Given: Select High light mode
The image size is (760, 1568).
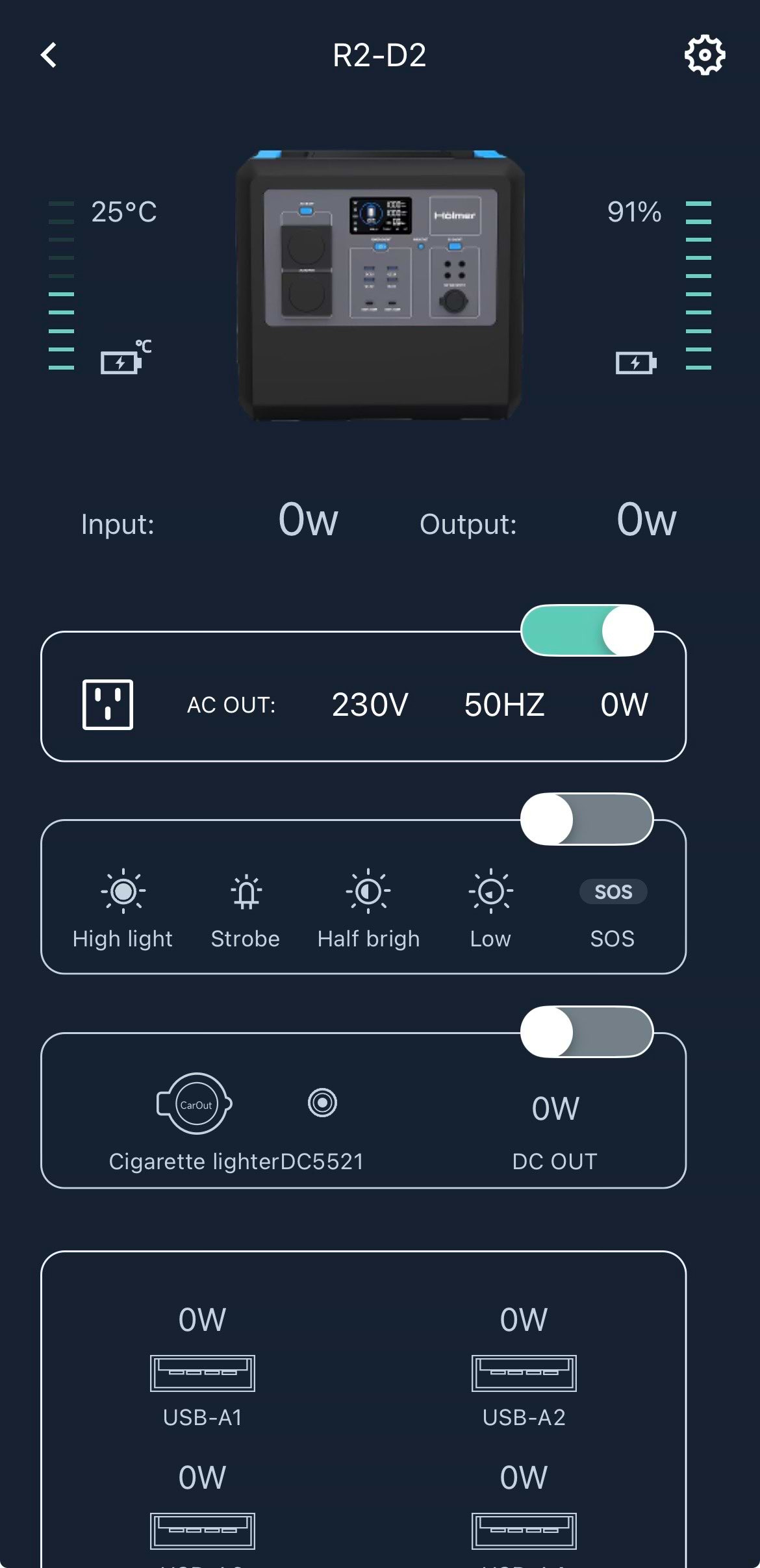Looking at the screenshot, I should (x=123, y=907).
